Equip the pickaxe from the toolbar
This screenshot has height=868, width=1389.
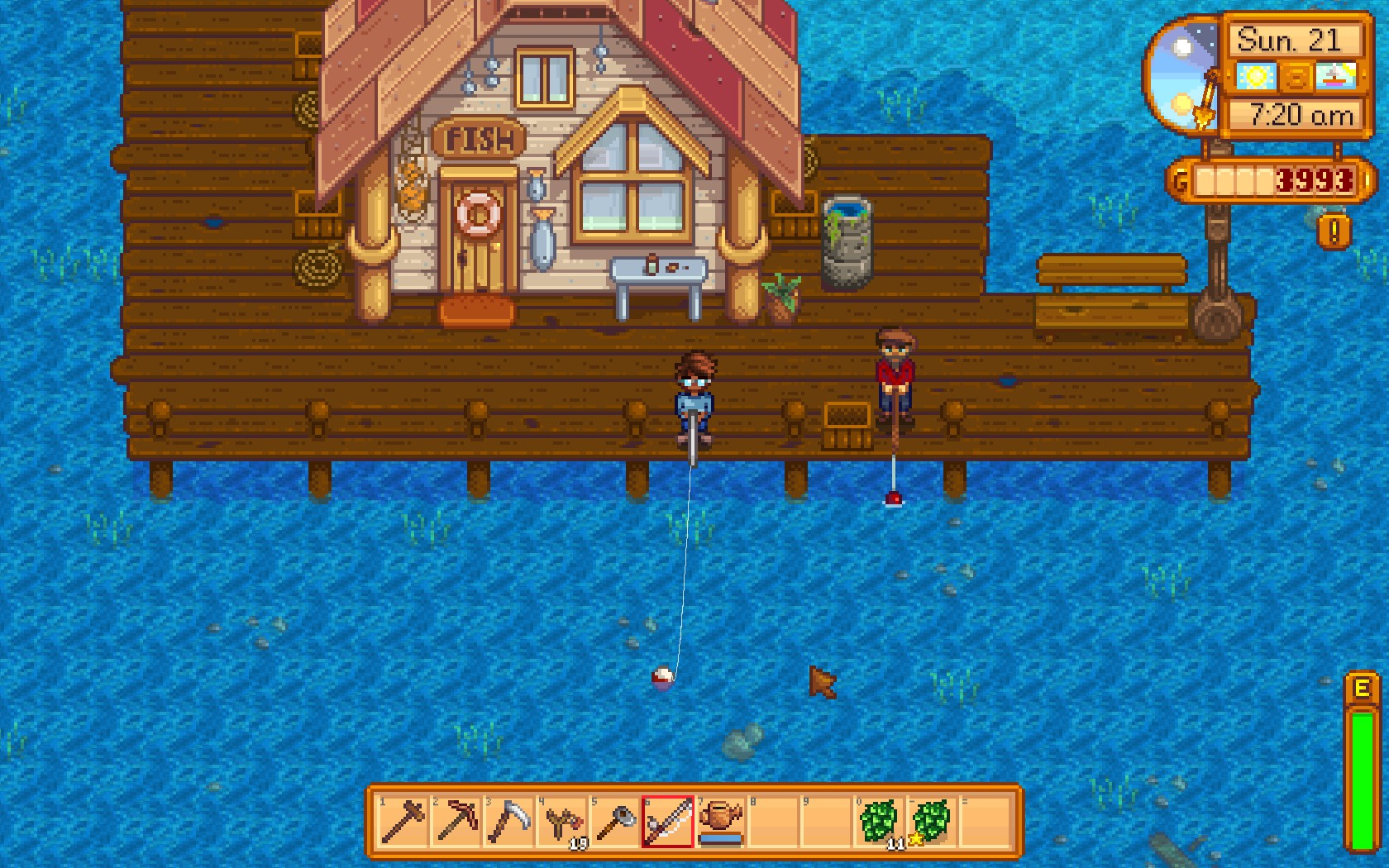pos(456,822)
